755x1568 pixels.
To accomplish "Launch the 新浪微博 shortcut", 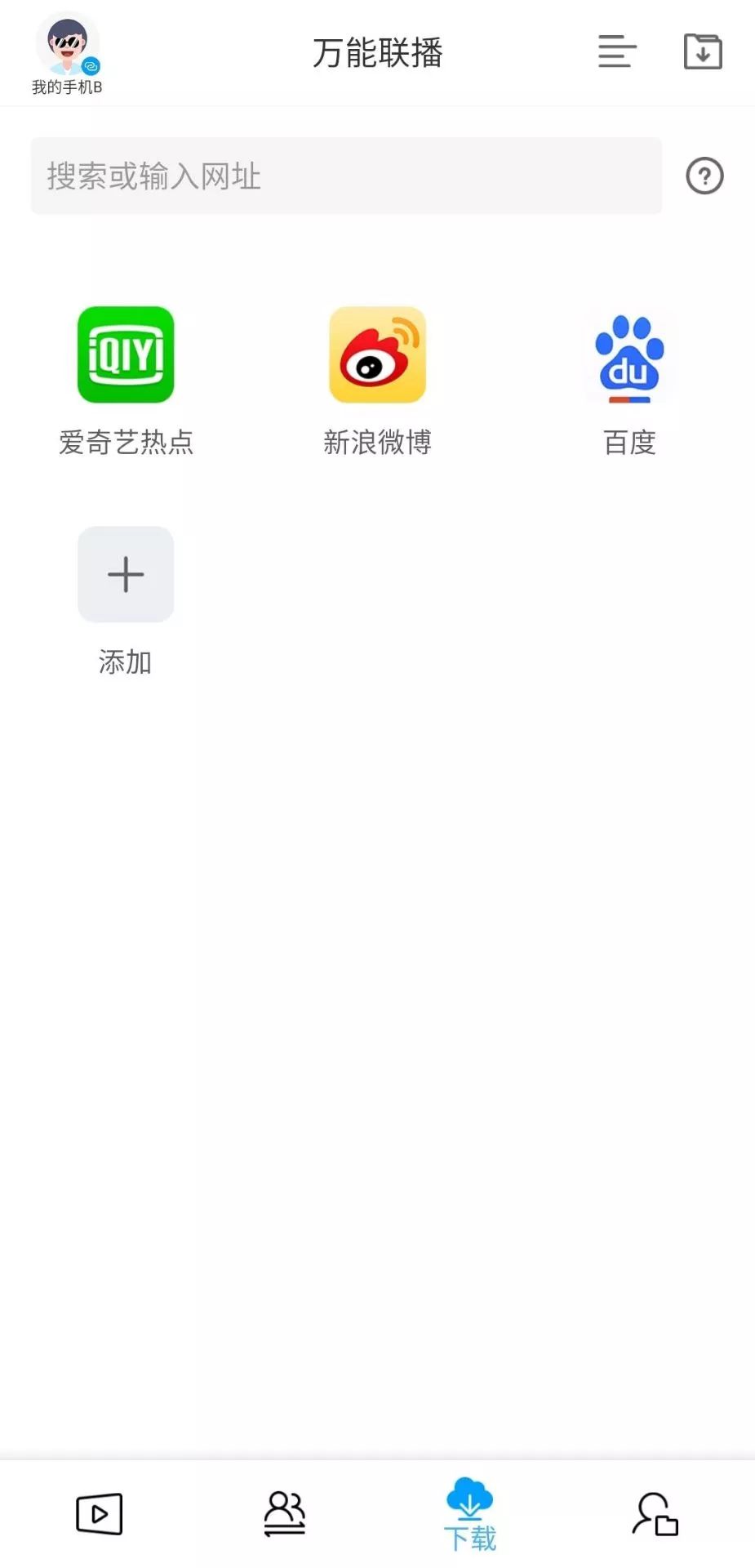I will coord(377,355).
